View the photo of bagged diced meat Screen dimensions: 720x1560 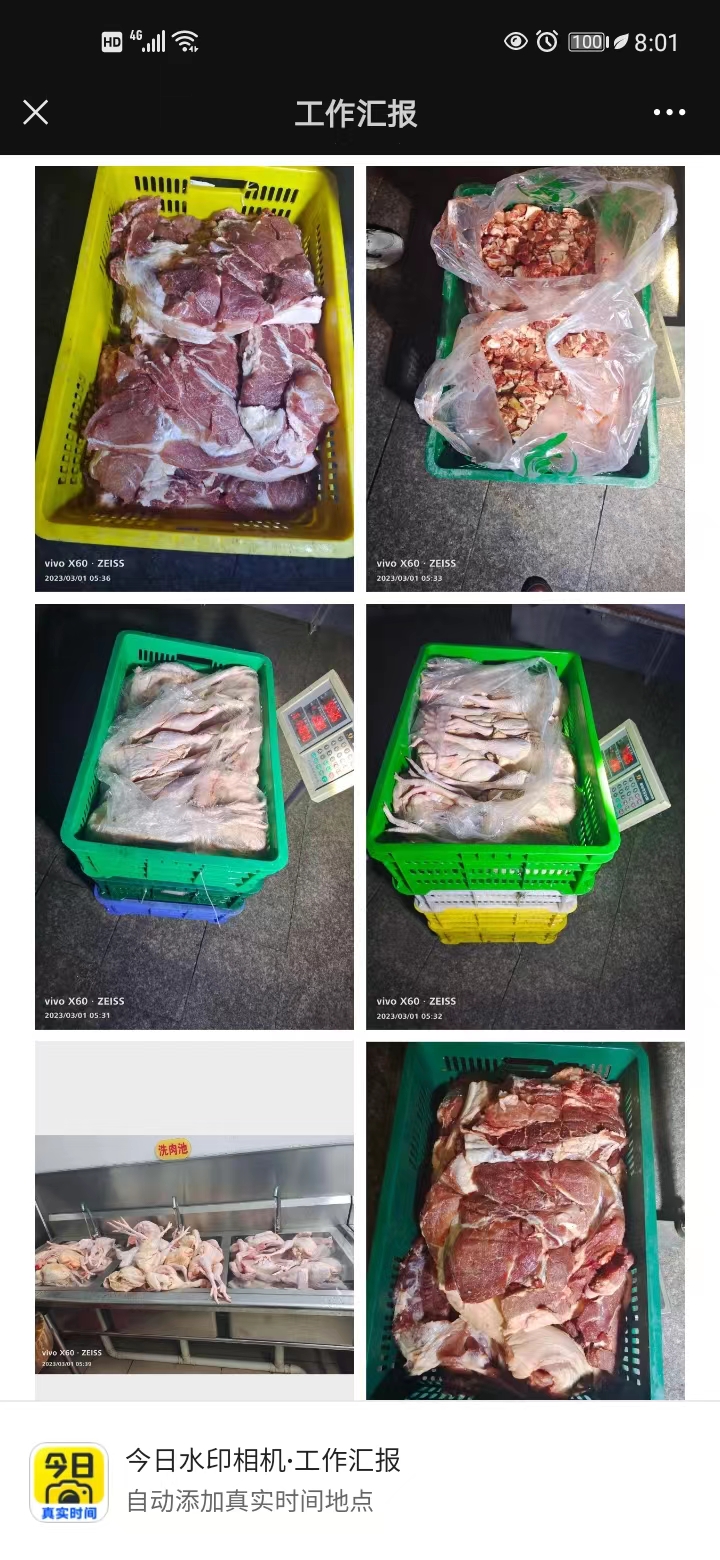[x=525, y=378]
